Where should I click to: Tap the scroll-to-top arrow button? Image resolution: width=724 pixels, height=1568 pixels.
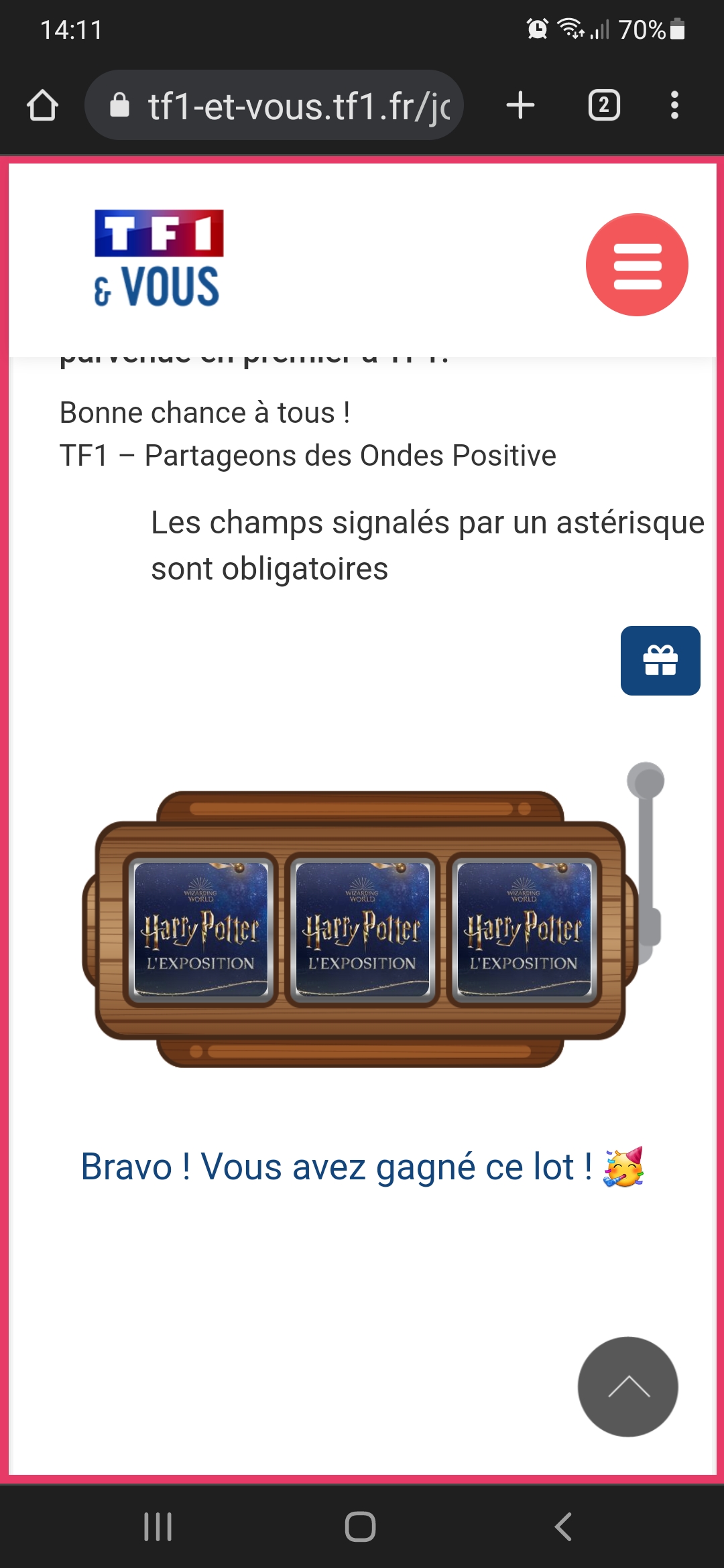(x=628, y=1386)
